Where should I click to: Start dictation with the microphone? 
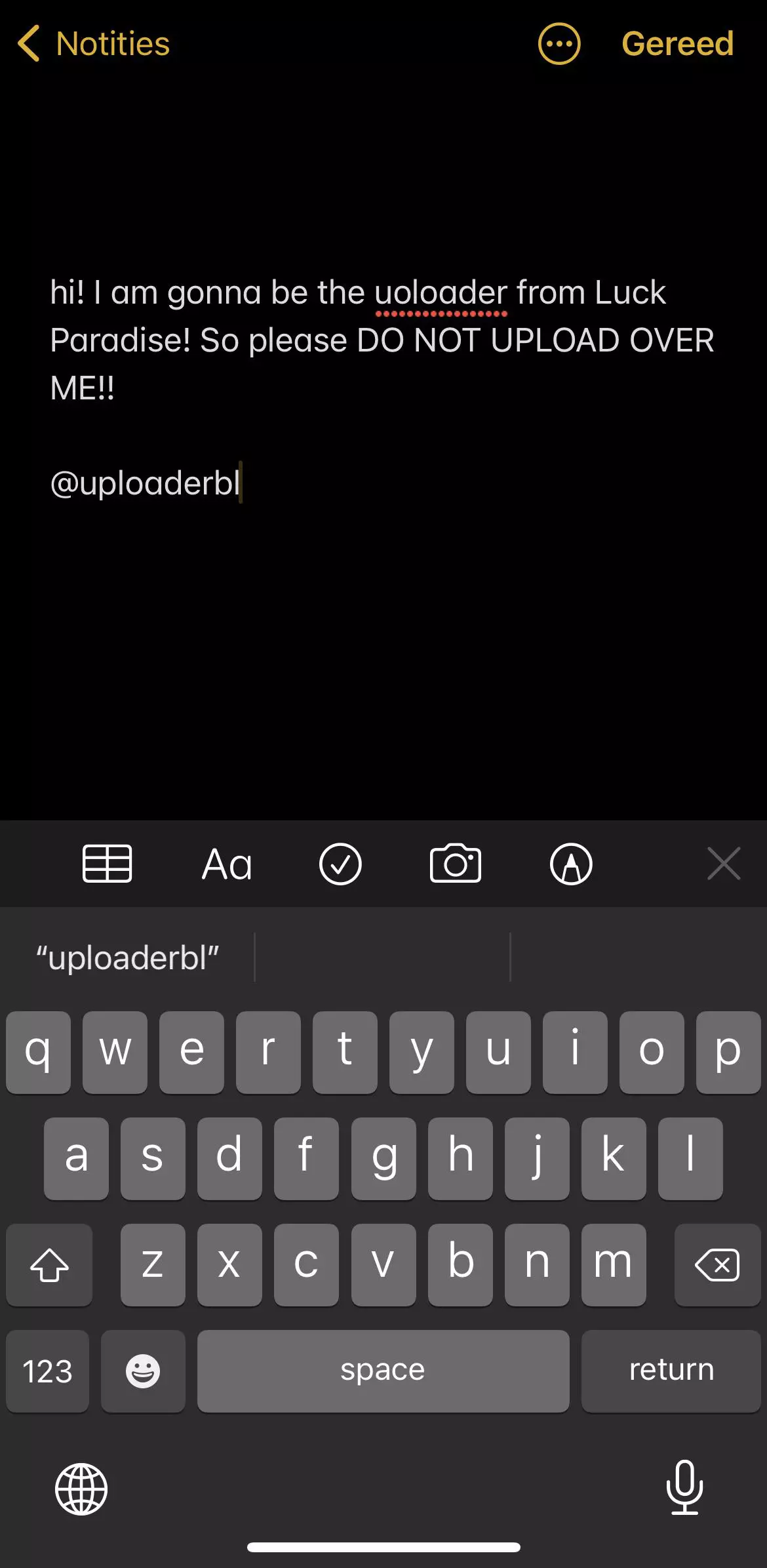[684, 1487]
